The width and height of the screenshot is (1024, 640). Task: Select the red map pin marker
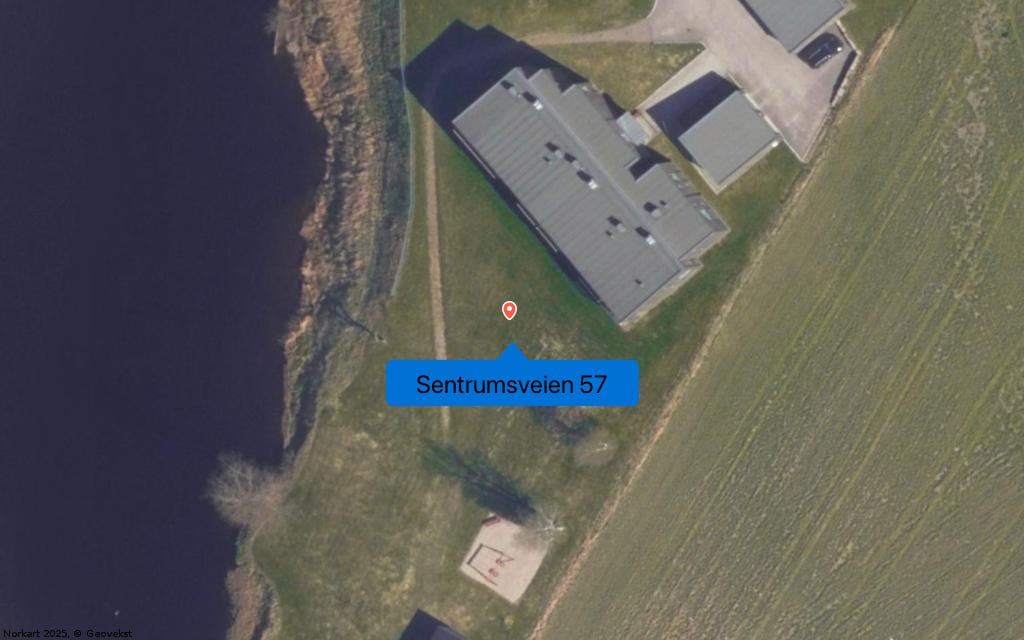point(509,310)
